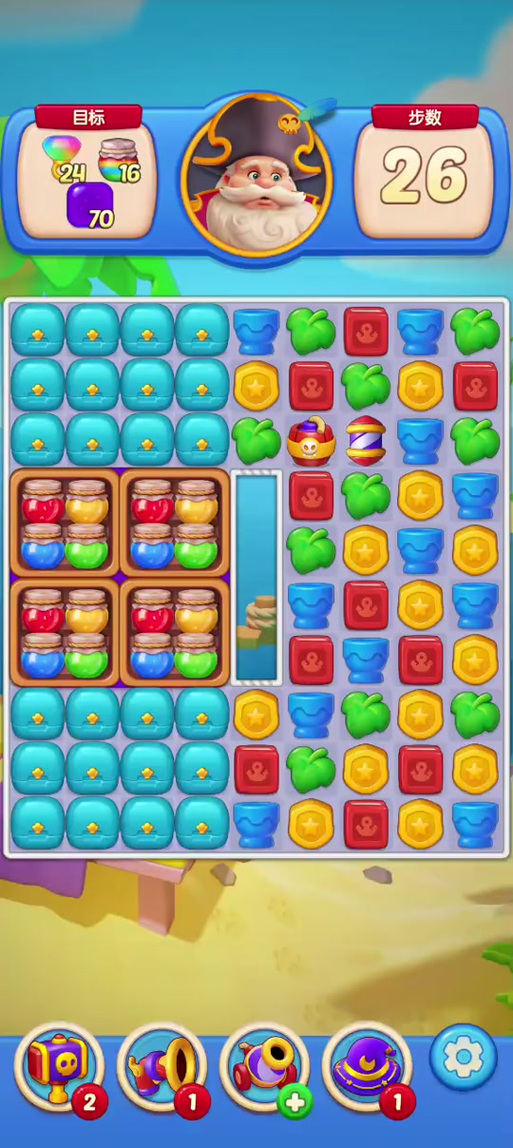513x1148 pixels.
Task: Tap the skull bomb barrel piece
Action: [311, 441]
